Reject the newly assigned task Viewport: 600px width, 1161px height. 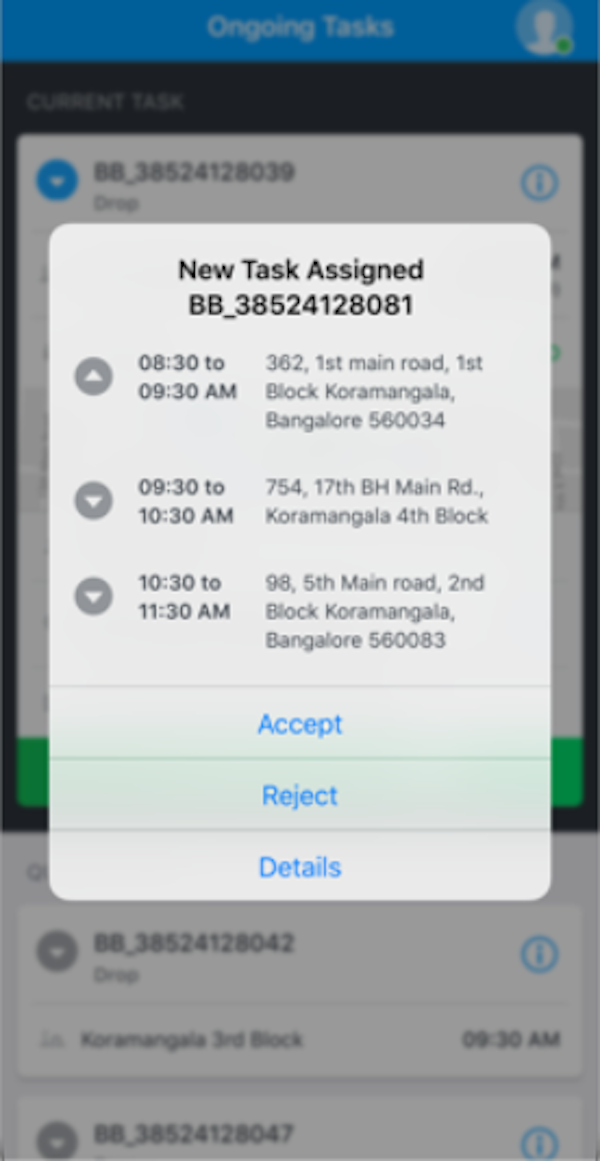[300, 795]
